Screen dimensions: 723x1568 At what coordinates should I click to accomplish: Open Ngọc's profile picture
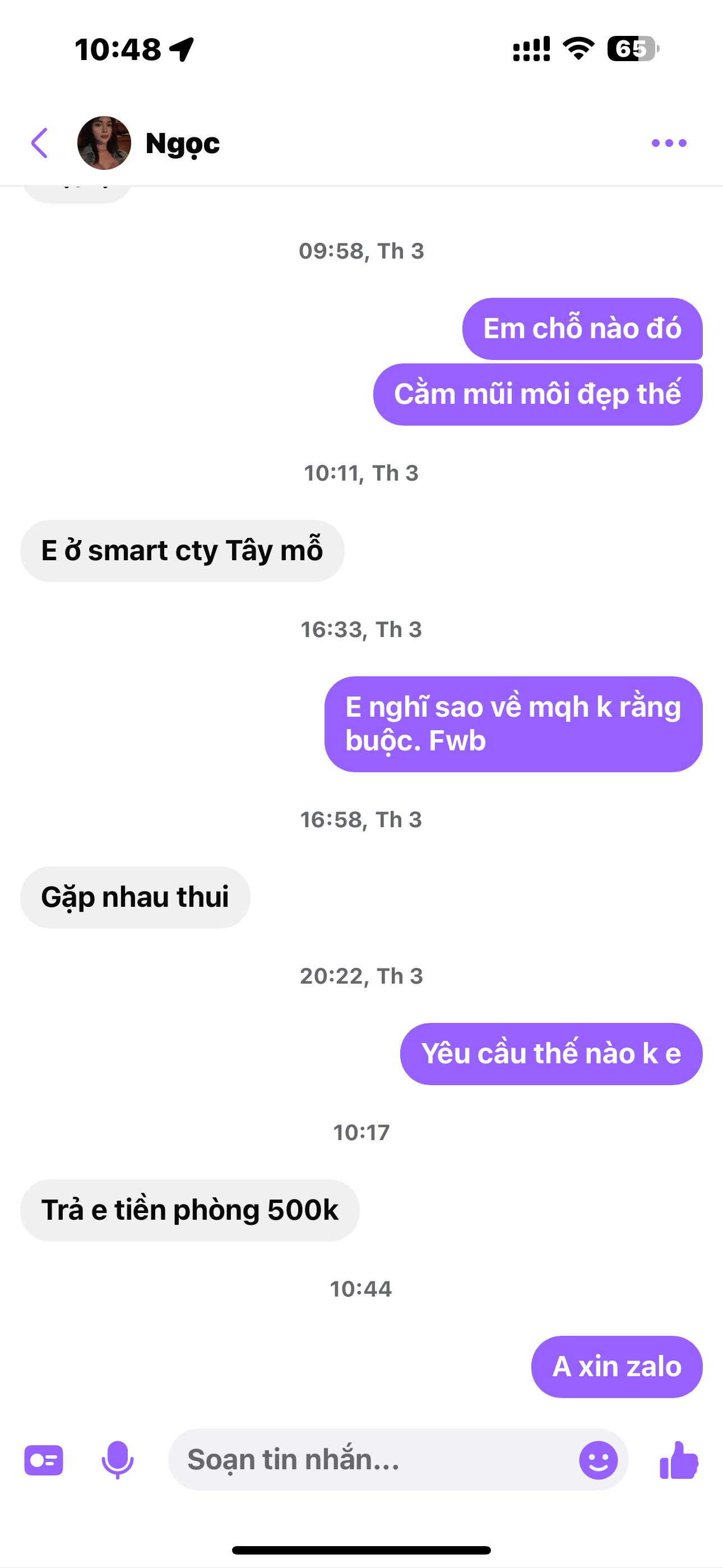(x=104, y=143)
